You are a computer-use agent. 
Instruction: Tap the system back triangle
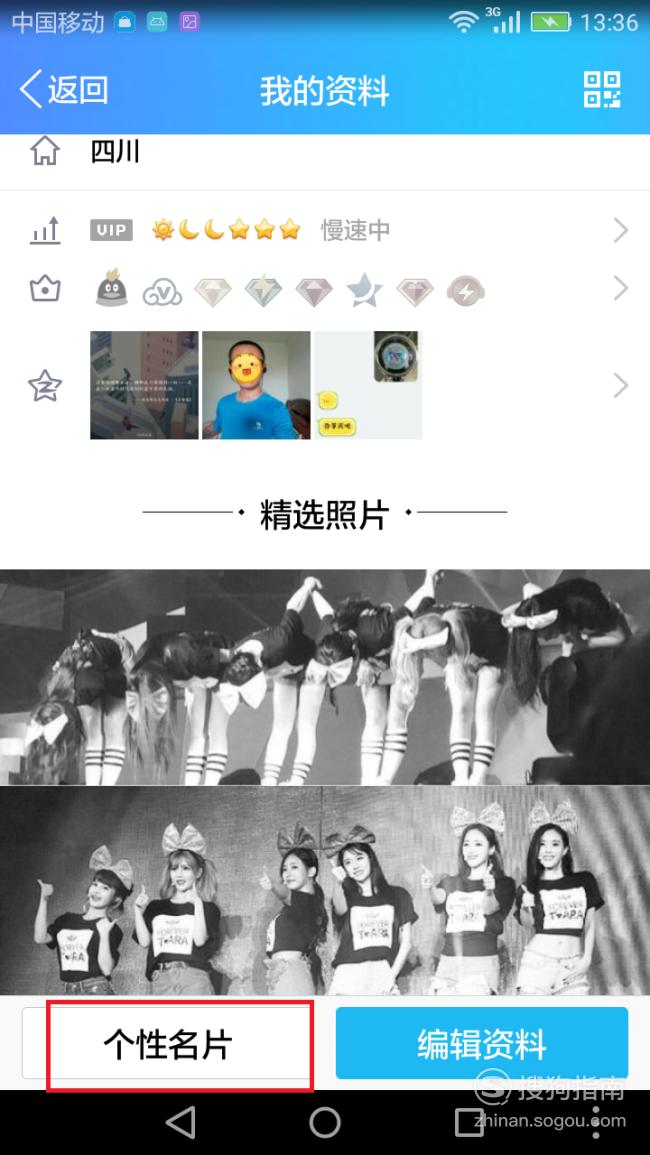[x=181, y=1123]
